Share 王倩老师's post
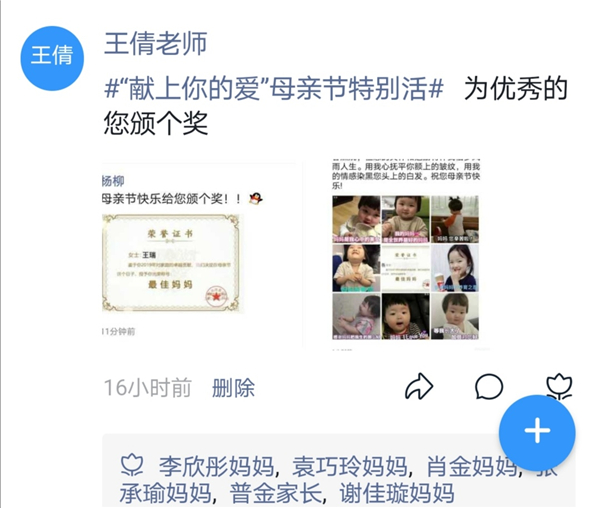The width and height of the screenshot is (600, 508). click(419, 387)
